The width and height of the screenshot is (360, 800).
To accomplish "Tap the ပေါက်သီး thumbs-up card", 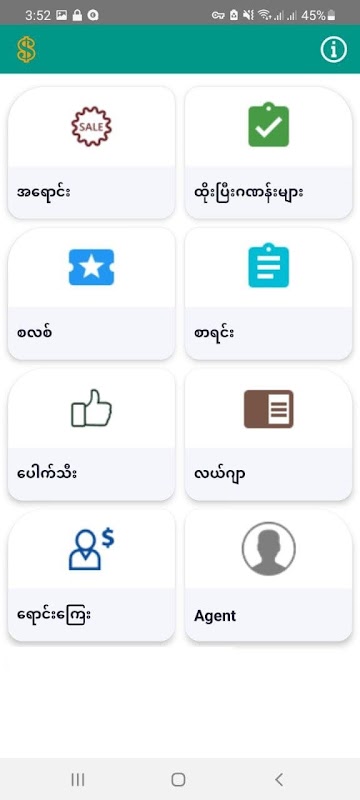I will coord(91,434).
